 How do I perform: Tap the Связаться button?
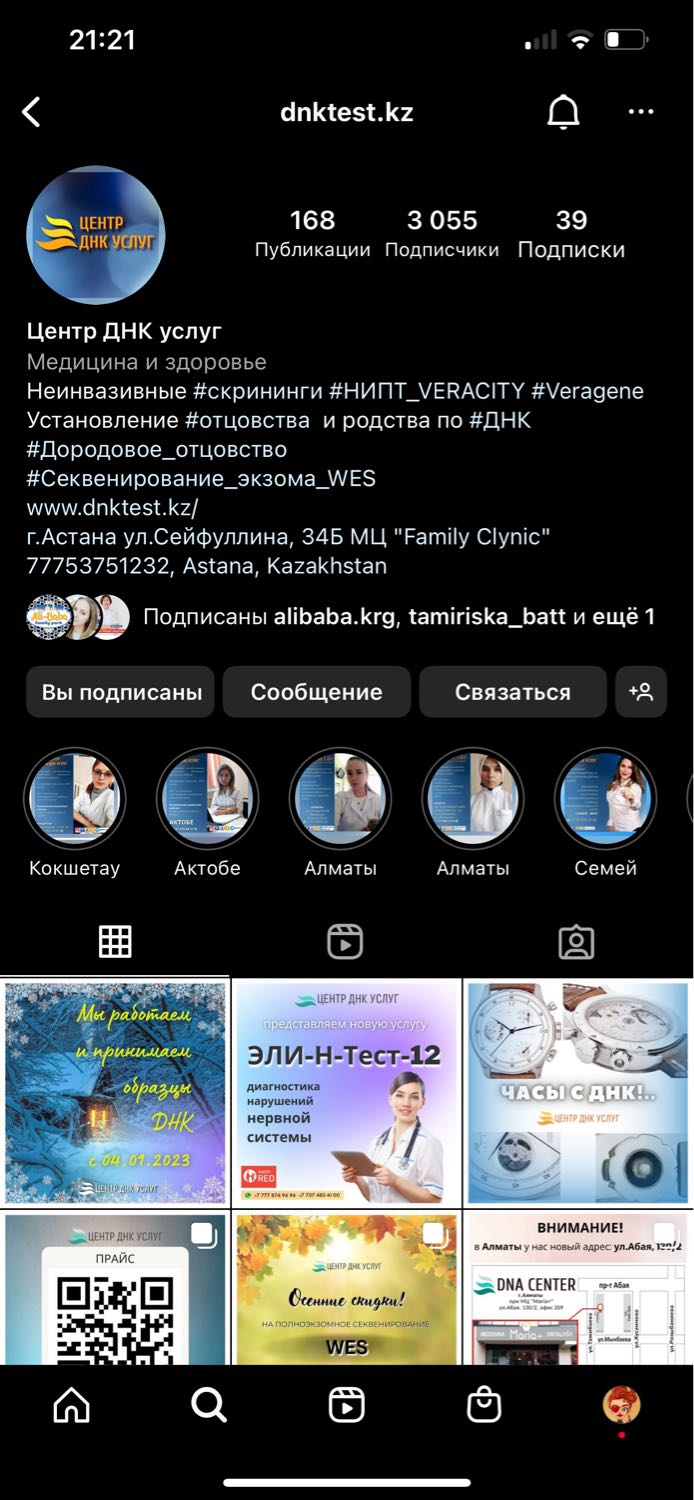[x=513, y=692]
